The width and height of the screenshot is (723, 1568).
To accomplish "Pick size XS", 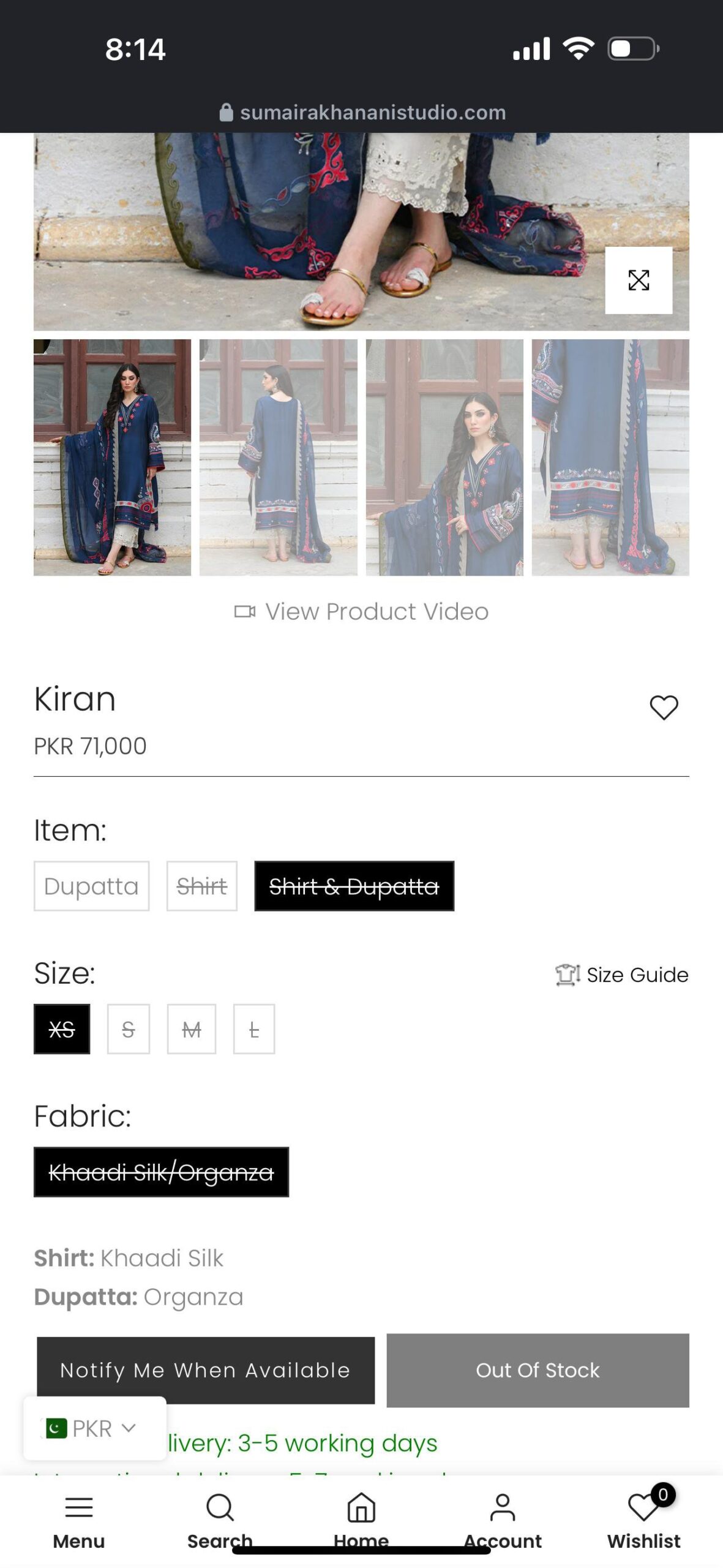I will pyautogui.click(x=62, y=1029).
